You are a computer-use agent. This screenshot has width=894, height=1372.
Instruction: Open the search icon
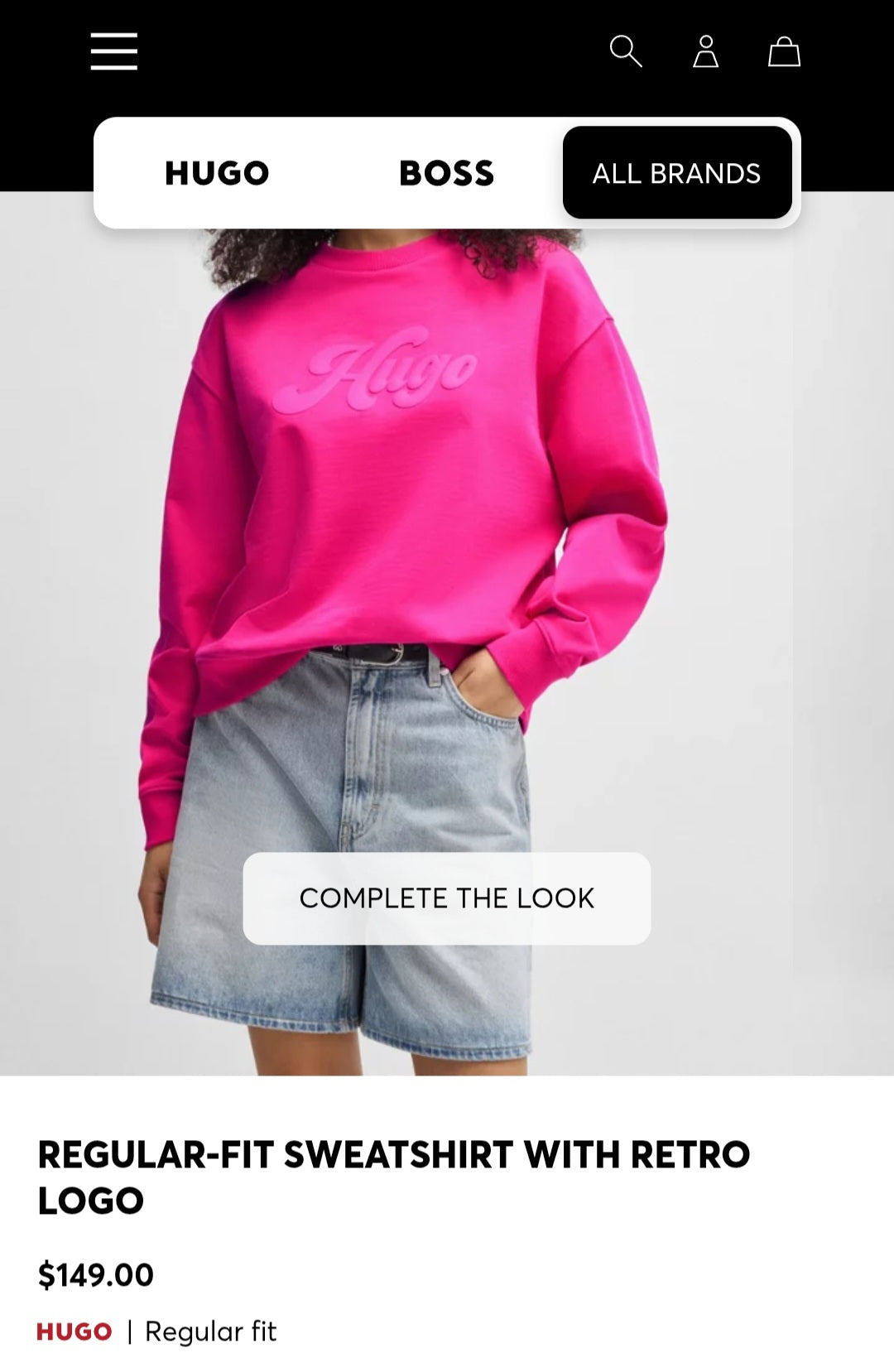[625, 51]
